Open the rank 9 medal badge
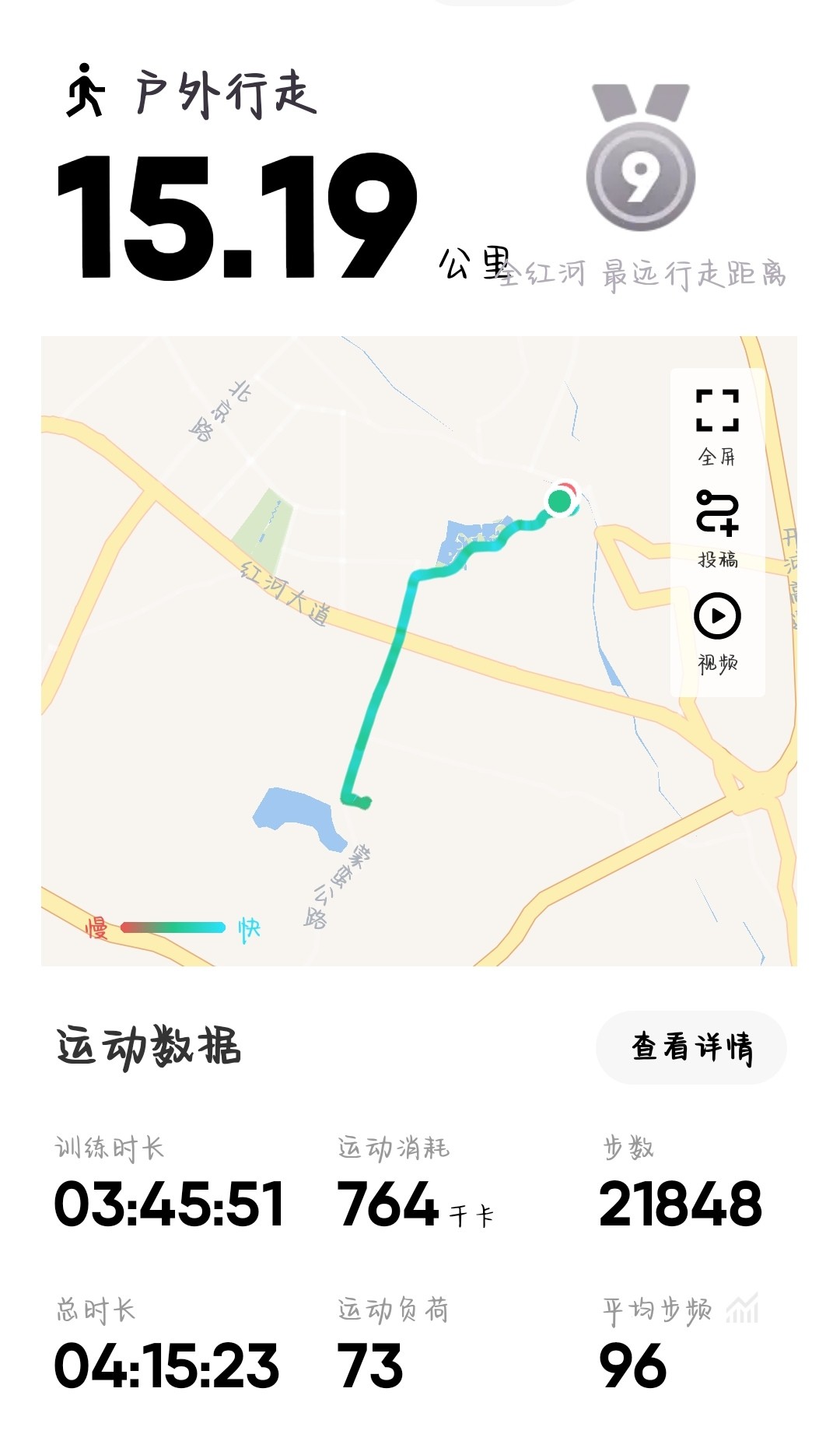The image size is (840, 1455). tap(640, 158)
